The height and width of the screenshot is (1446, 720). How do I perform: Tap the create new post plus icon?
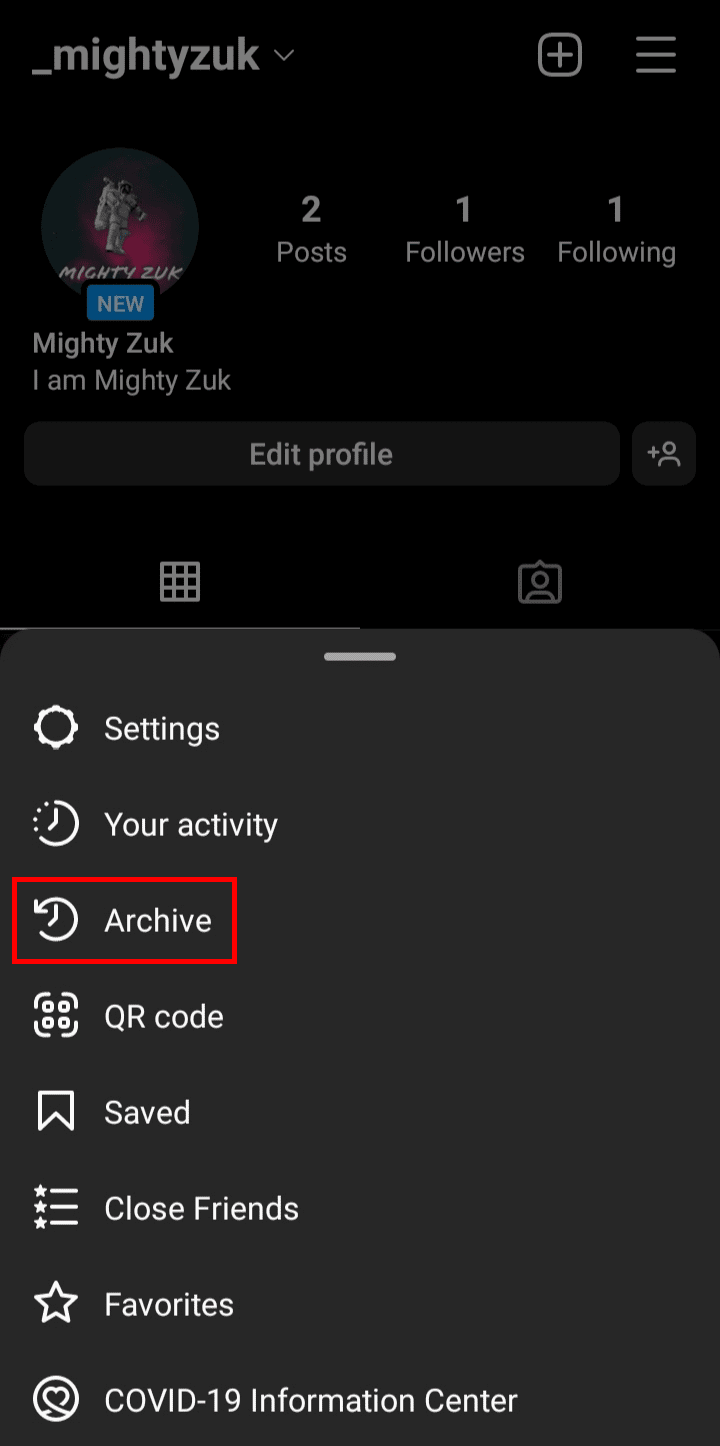560,56
